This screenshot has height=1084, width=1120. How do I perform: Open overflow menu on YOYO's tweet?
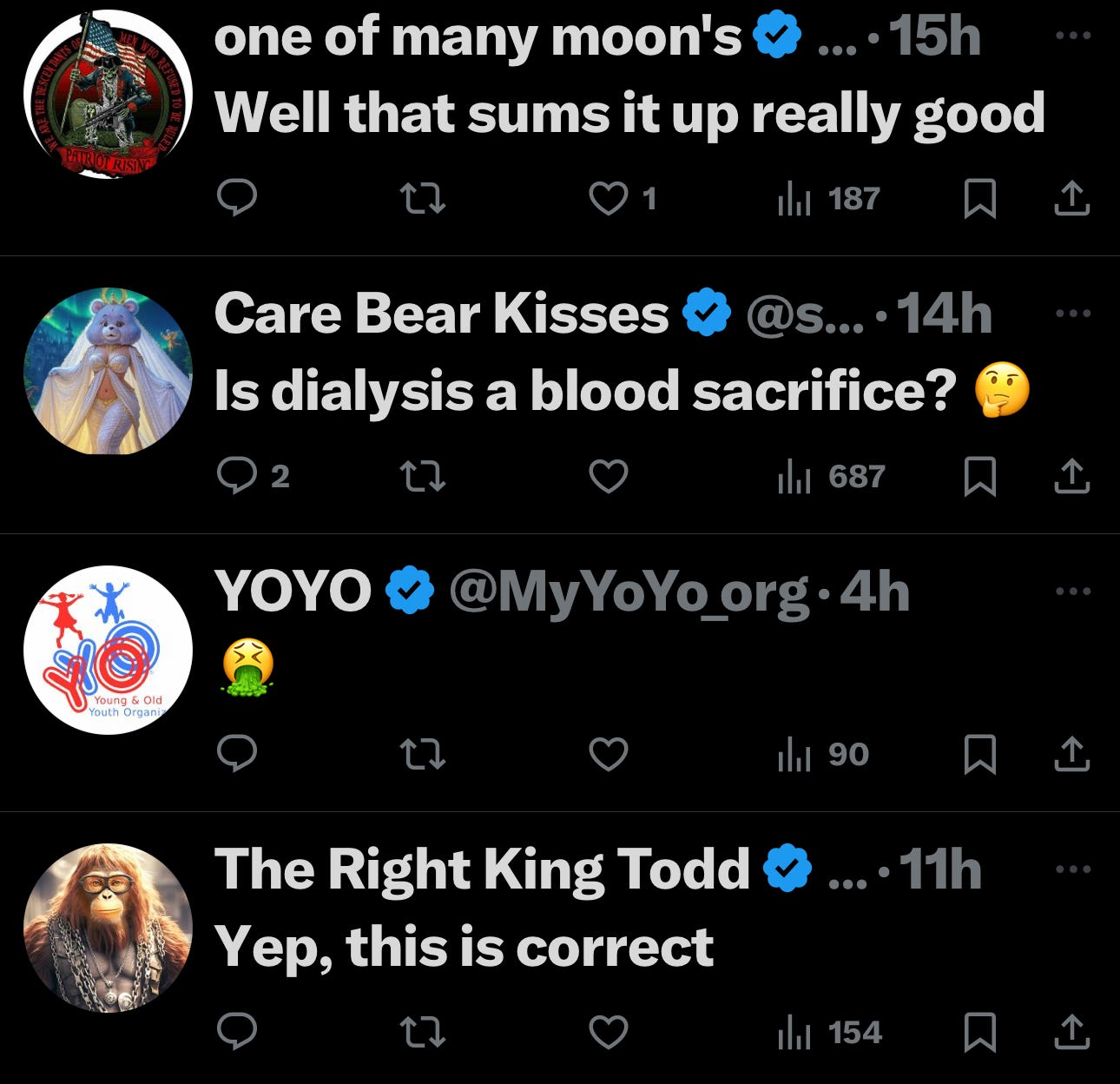click(1072, 592)
